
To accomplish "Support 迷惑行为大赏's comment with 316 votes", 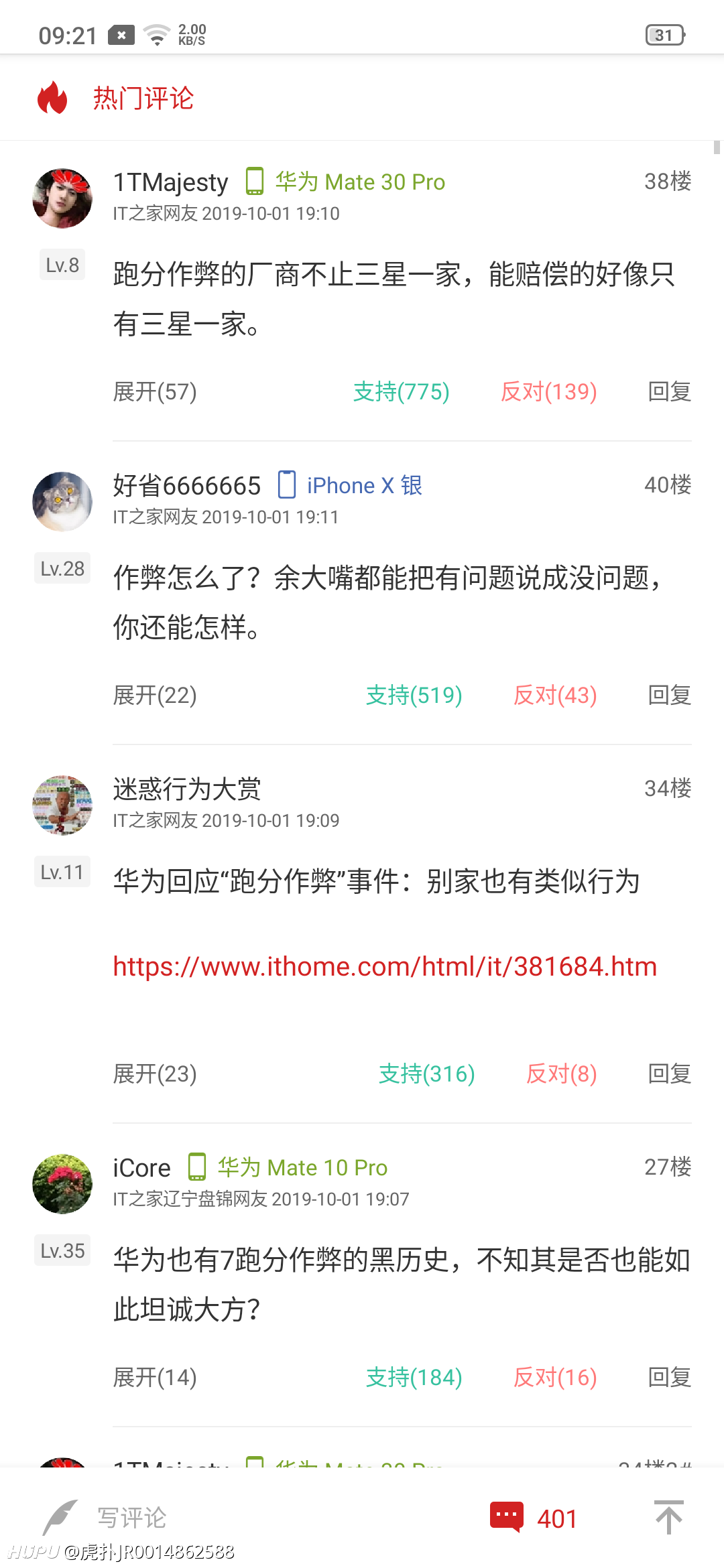I will pos(426,1074).
